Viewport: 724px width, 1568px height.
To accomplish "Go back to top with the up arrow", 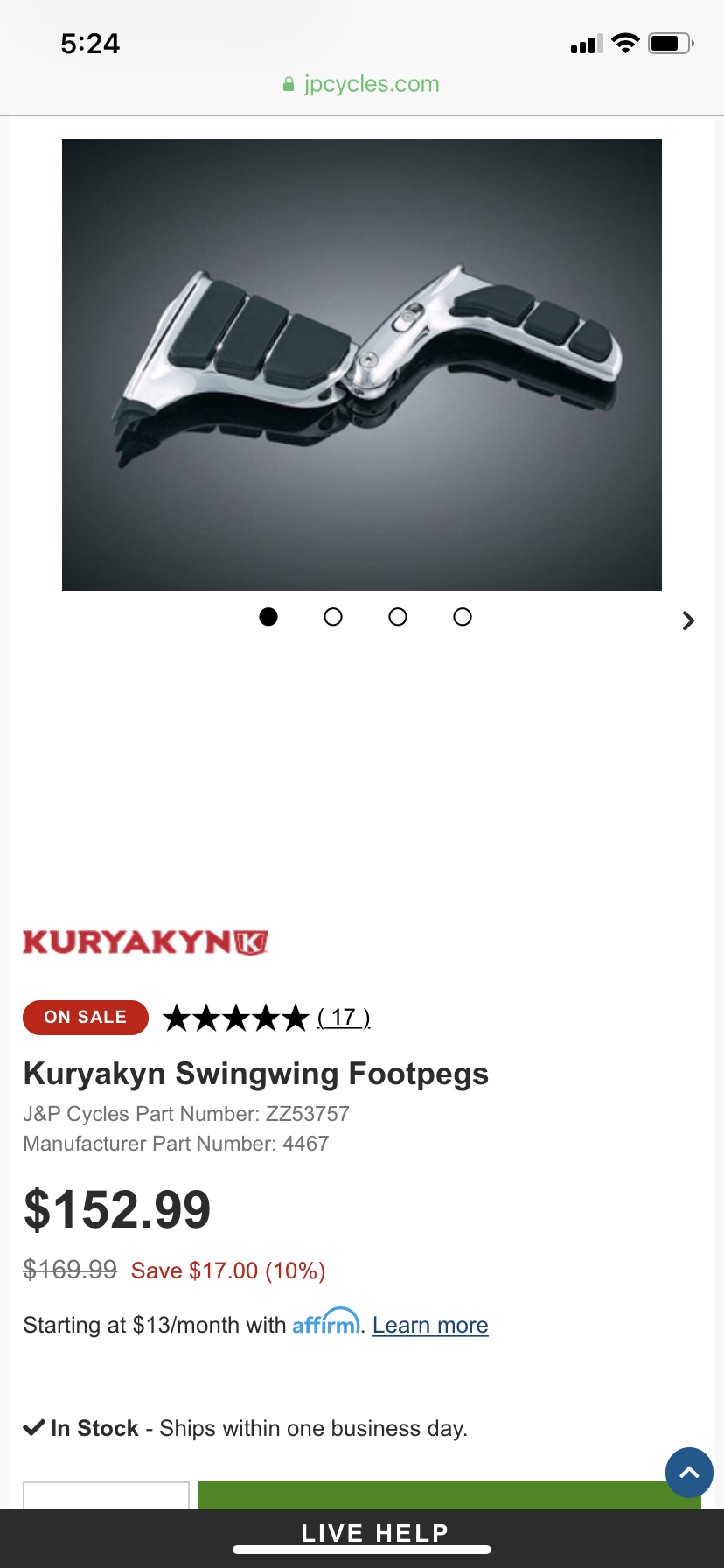I will [x=689, y=1473].
